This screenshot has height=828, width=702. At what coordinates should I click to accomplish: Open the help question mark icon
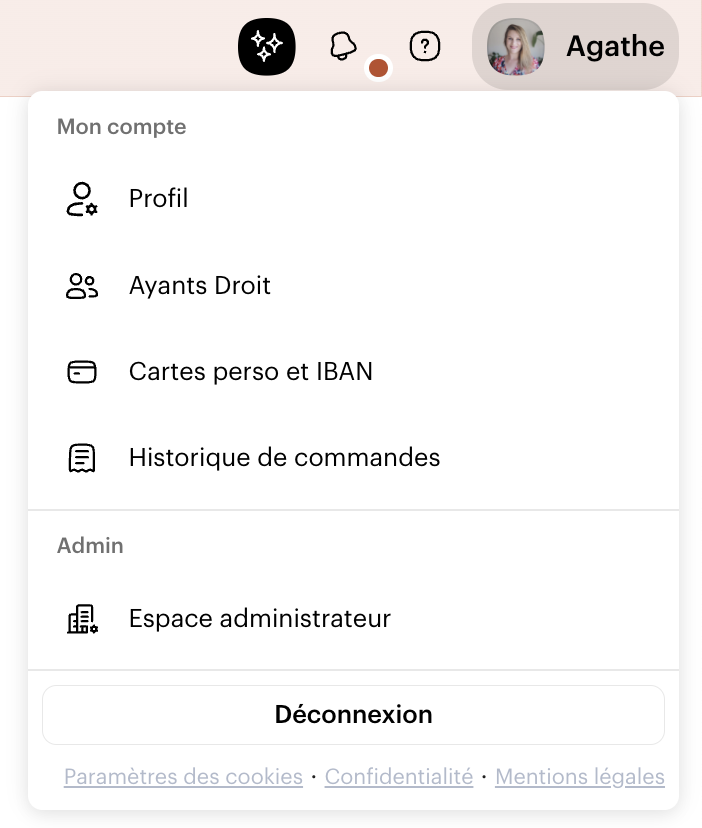(x=425, y=46)
